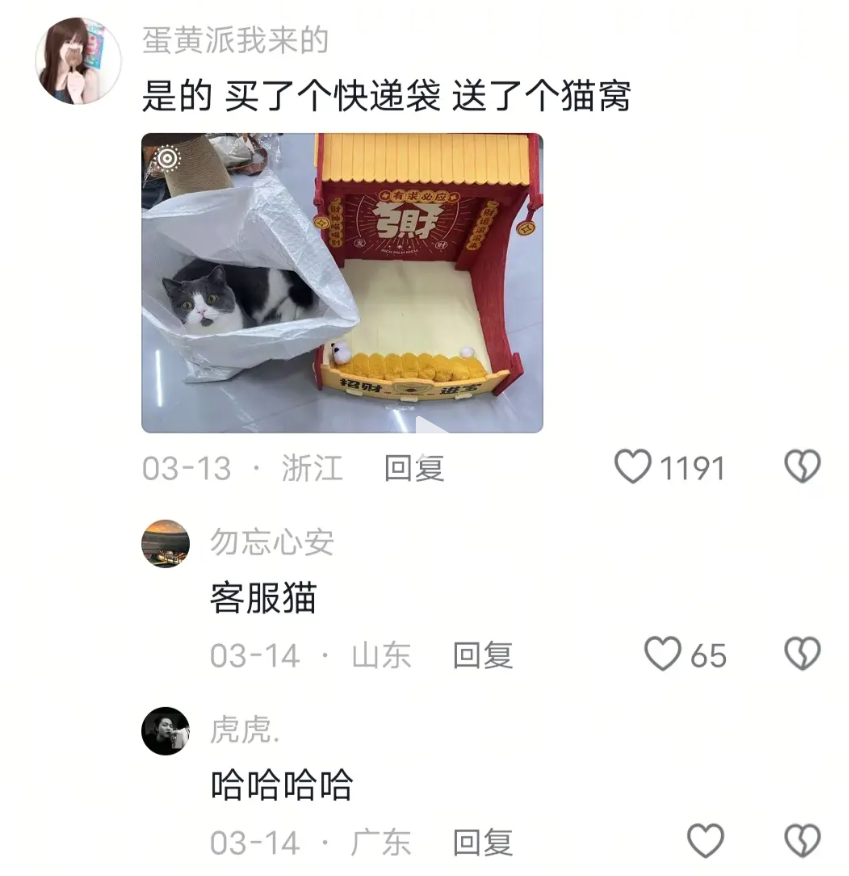This screenshot has width=849, height=876.
Task: Reply to 虎虎.'s 哈哈哈哈 comment
Action: click(x=482, y=842)
